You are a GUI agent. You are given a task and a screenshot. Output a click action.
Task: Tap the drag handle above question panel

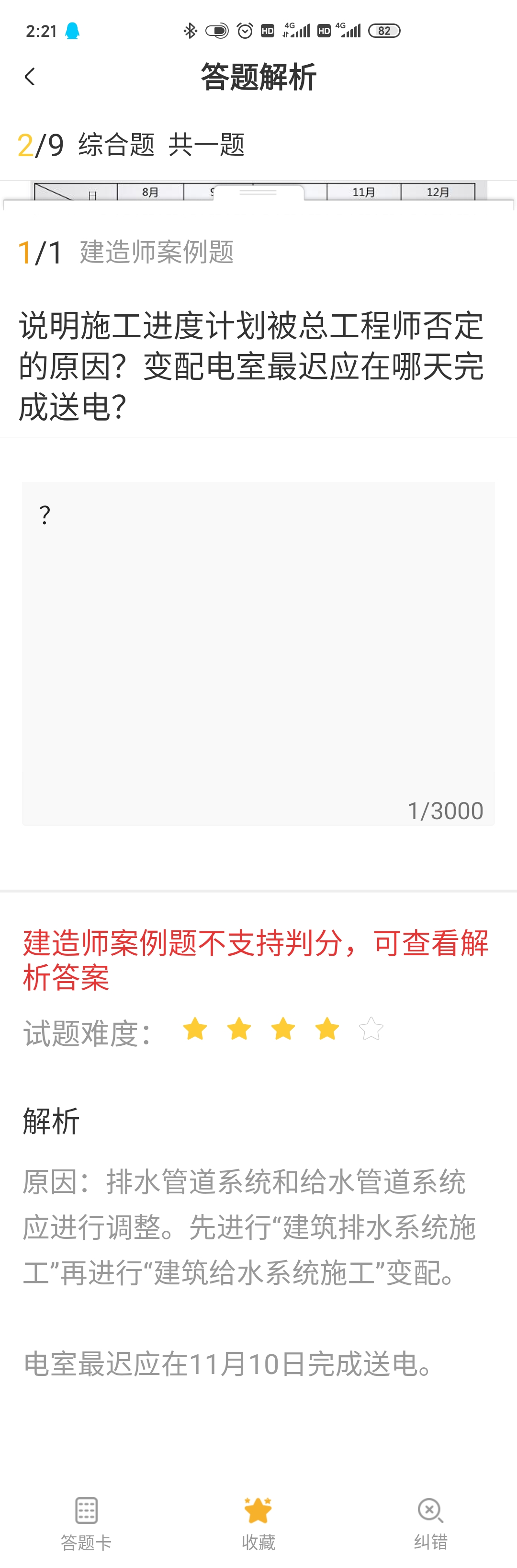click(258, 193)
